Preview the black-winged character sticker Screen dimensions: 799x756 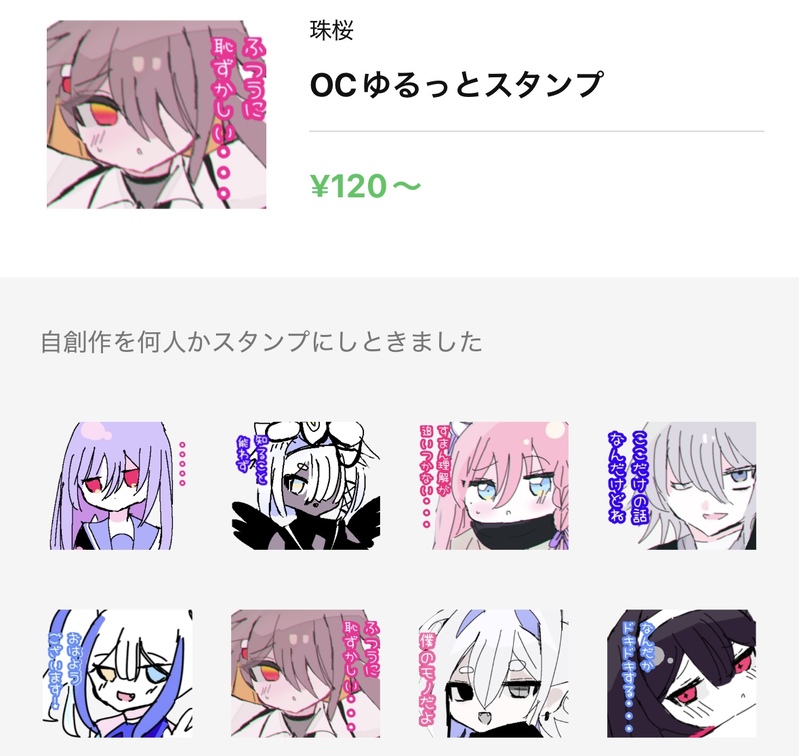tap(305, 486)
